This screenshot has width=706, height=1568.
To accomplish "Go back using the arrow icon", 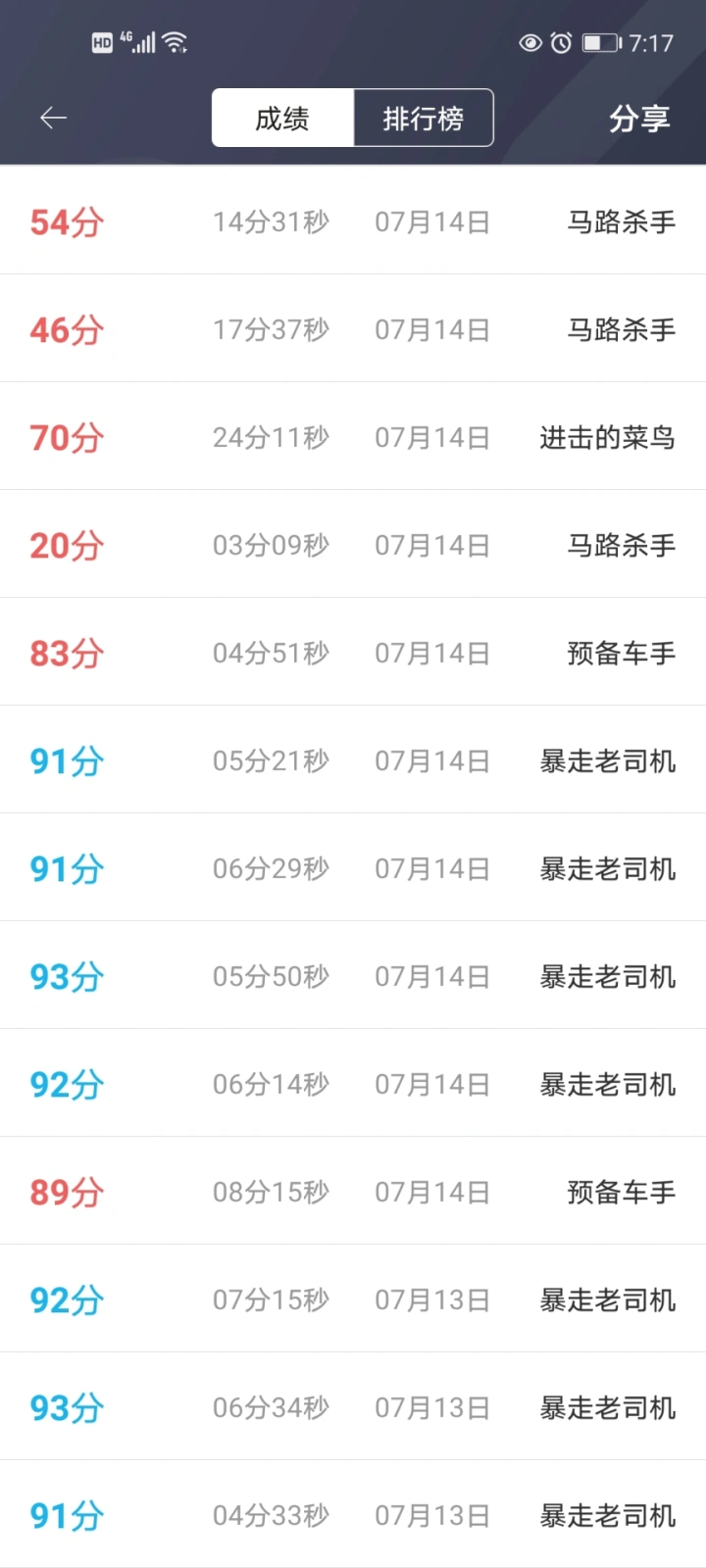I will 53,119.
